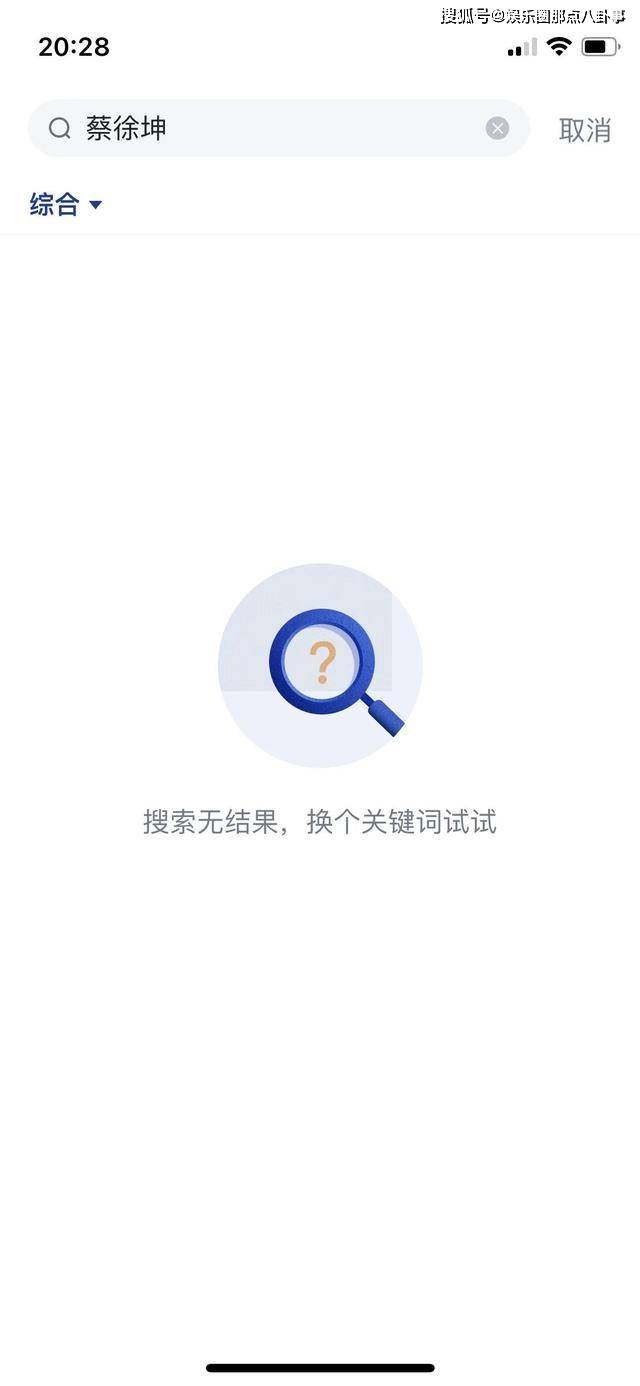Clear the search text with the X icon
Screen dimensions: 640x1386
coord(497,128)
